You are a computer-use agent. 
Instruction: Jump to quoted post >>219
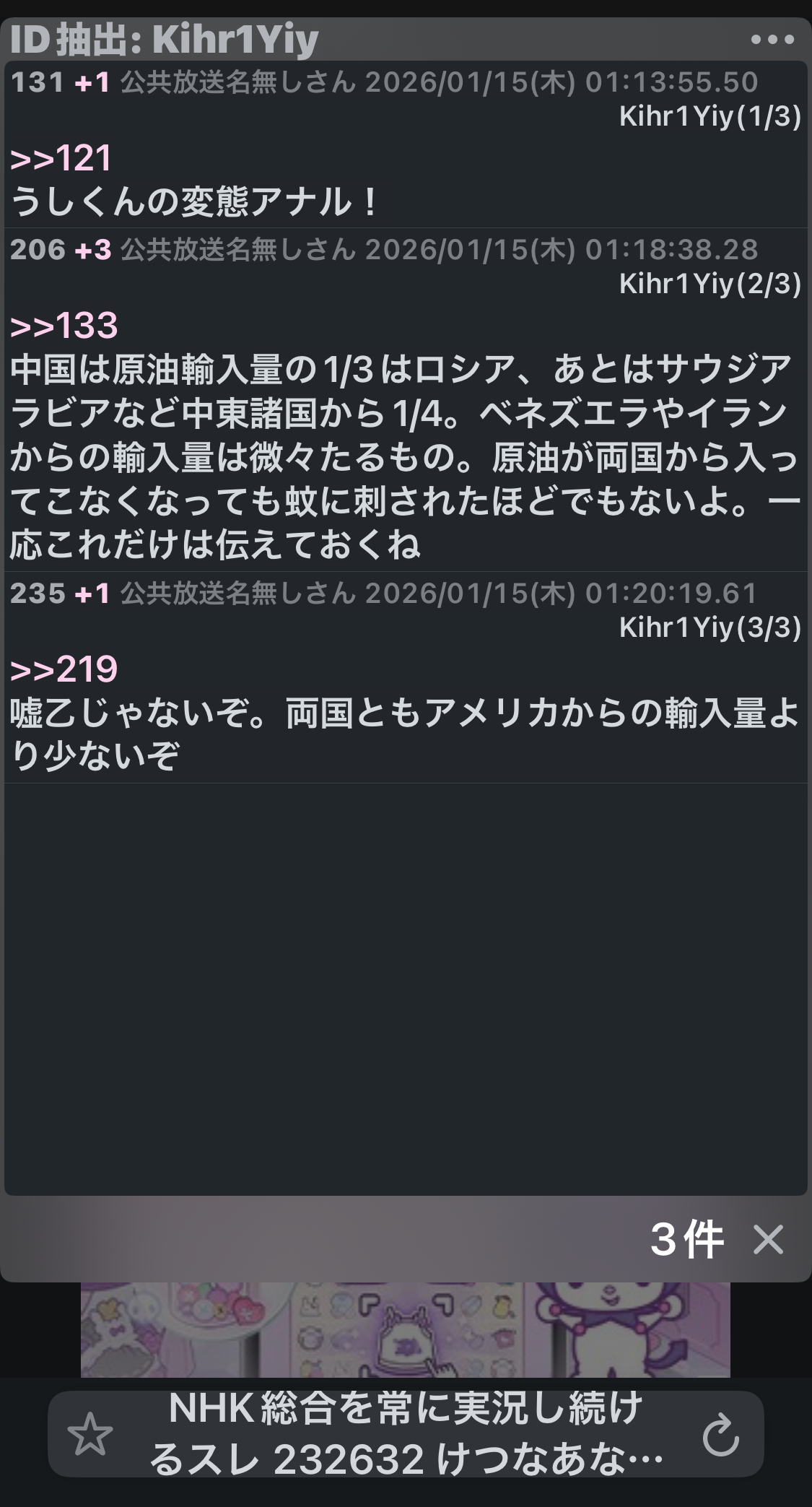tap(64, 669)
